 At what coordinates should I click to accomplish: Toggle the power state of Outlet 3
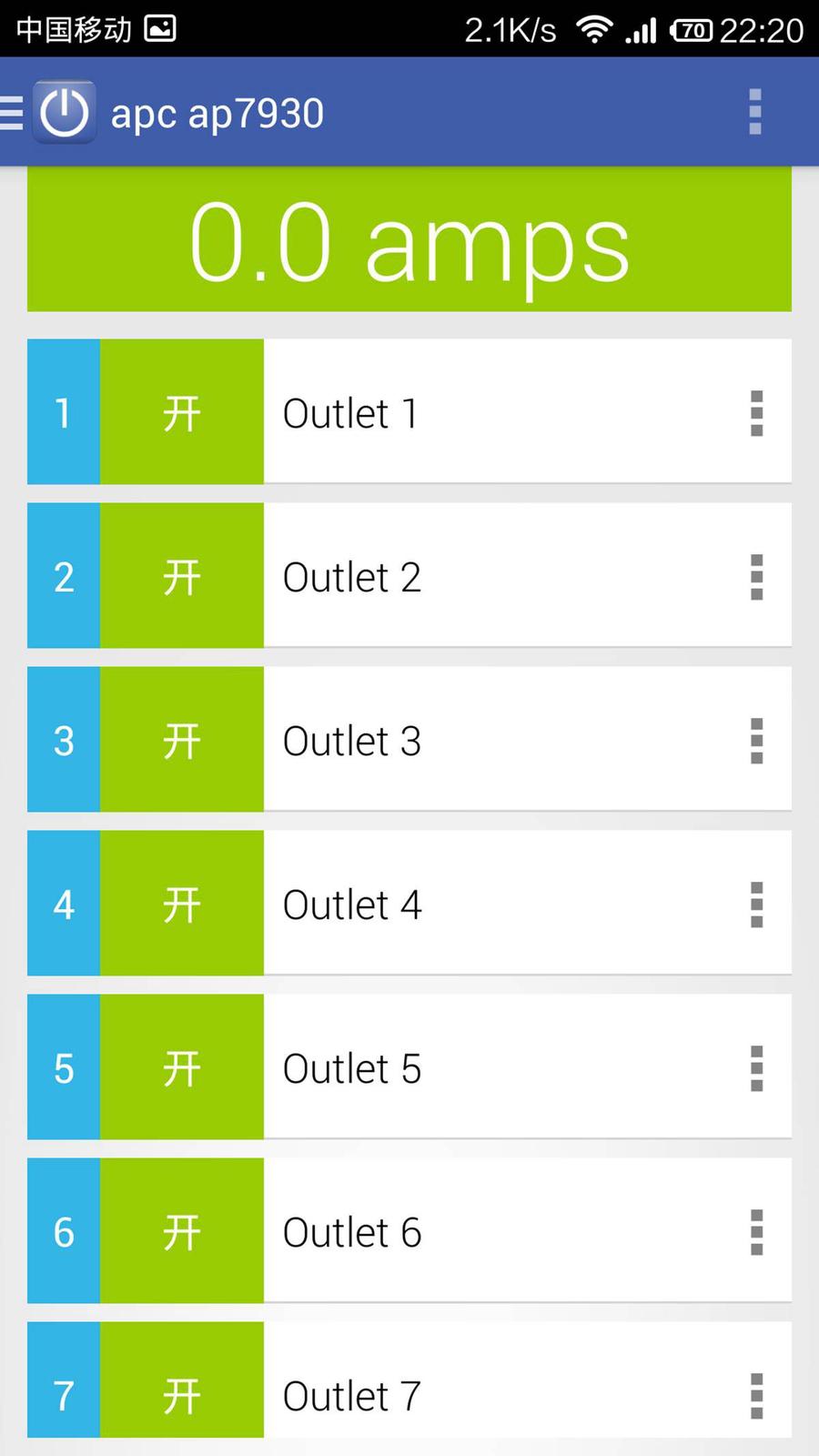(182, 741)
